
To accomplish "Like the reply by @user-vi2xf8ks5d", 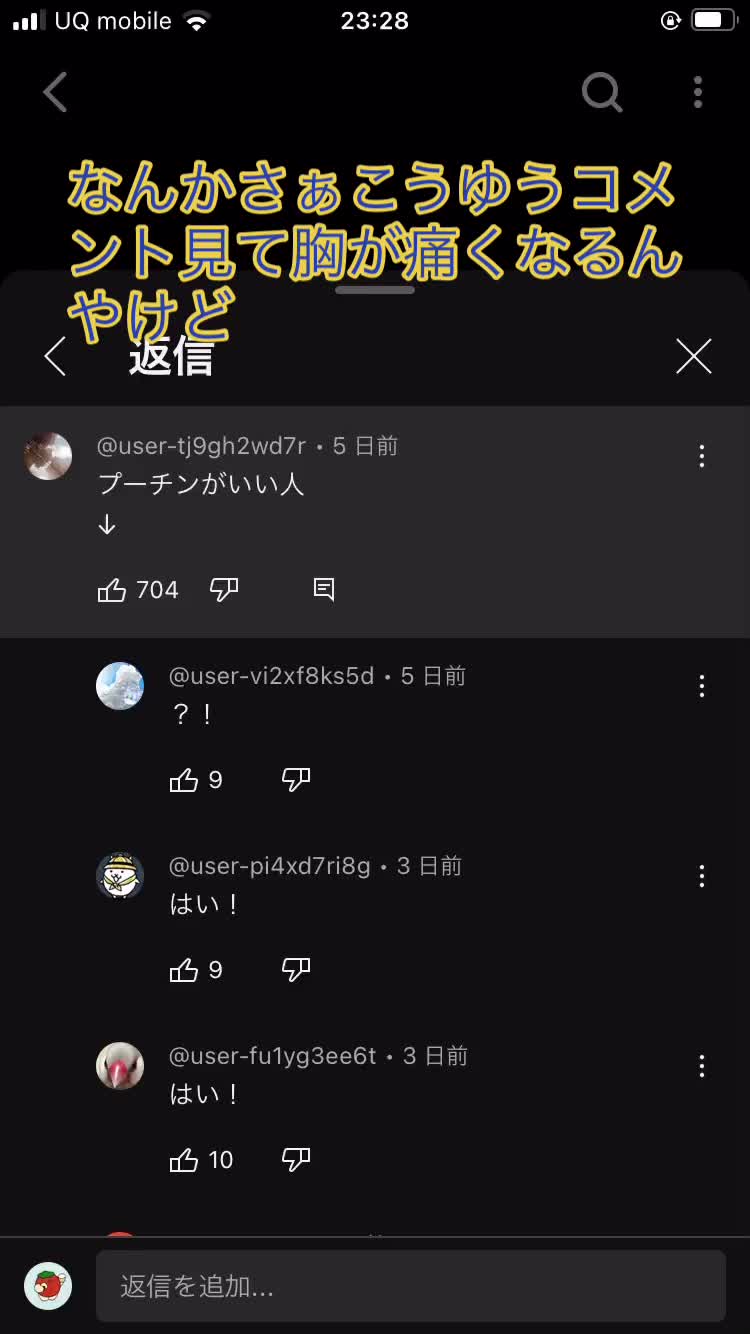I will [x=184, y=780].
